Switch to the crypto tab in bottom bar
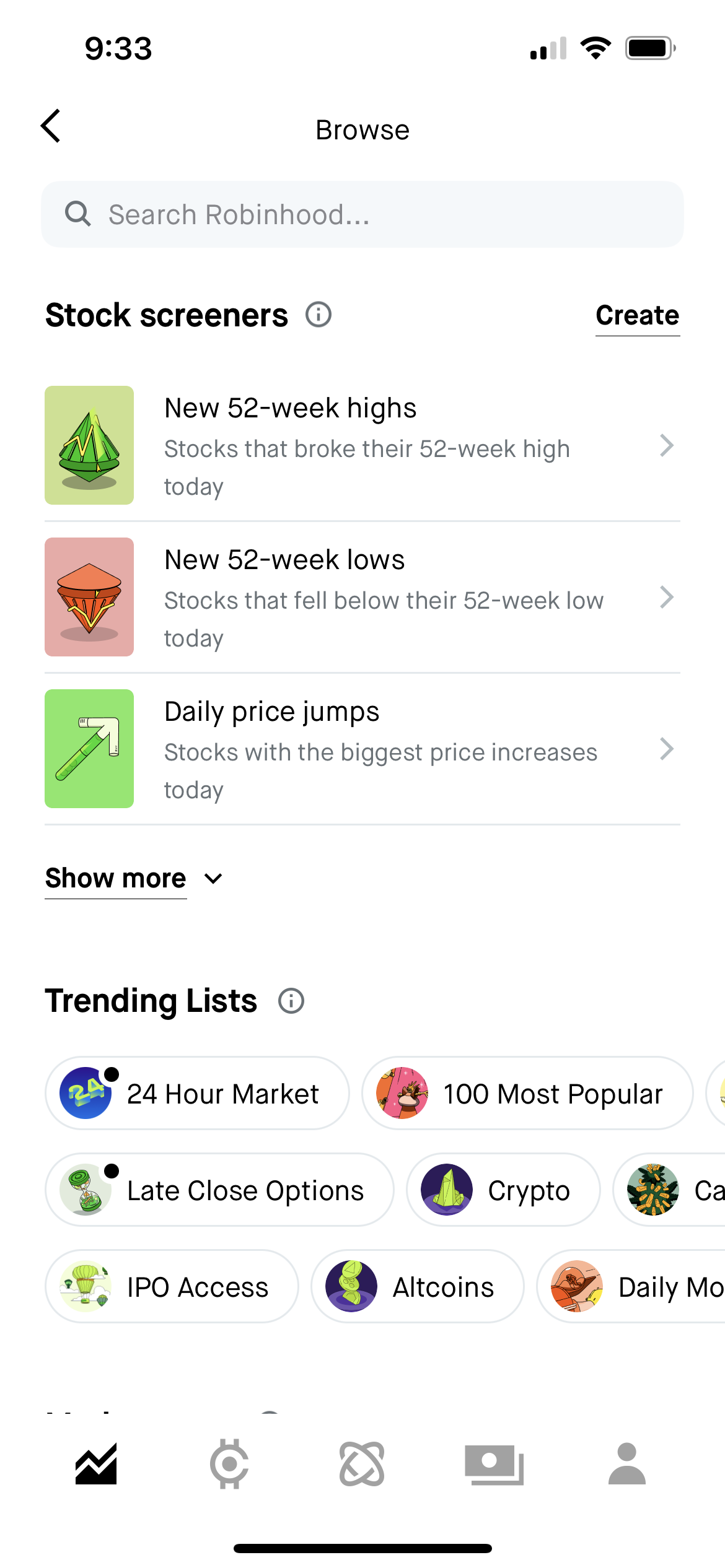 pos(229,1464)
